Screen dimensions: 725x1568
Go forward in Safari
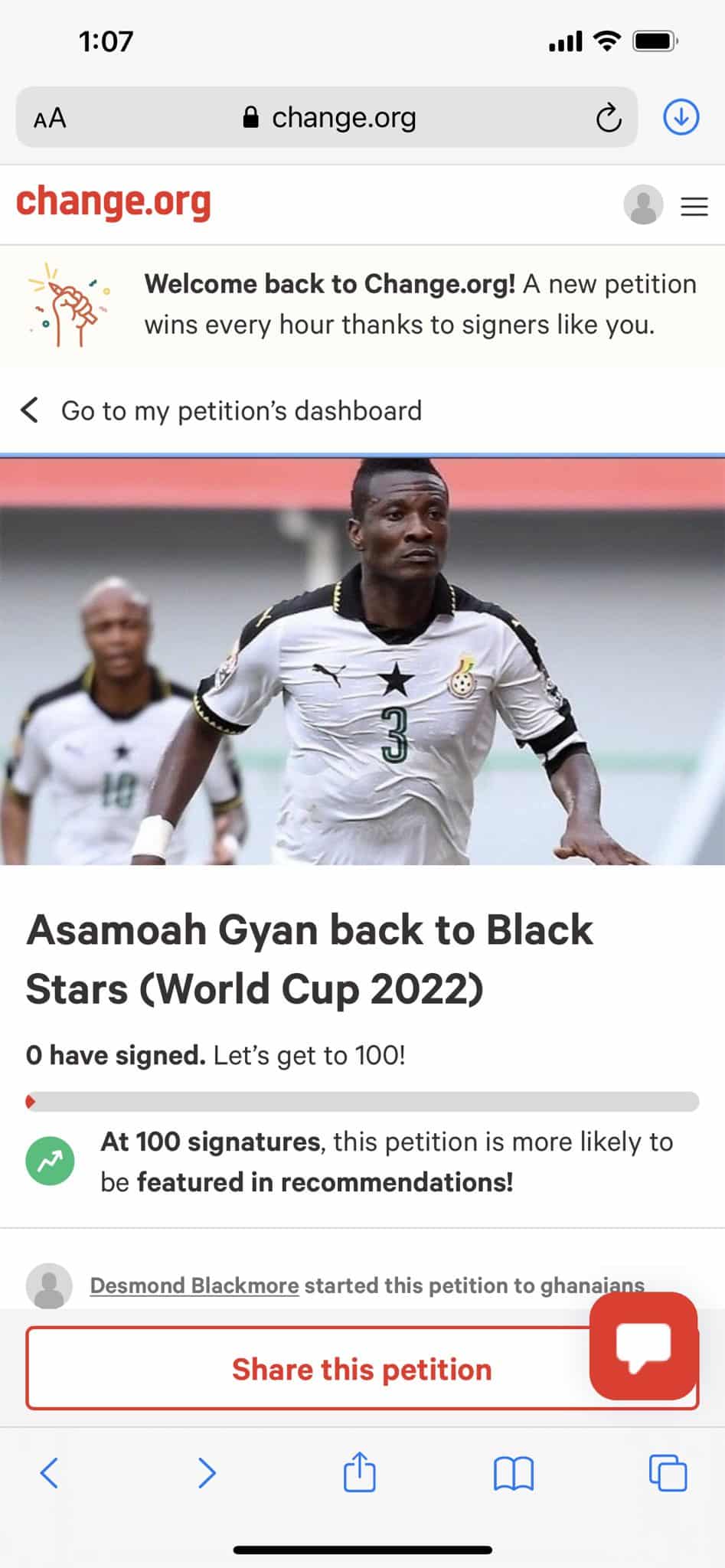(x=206, y=1472)
